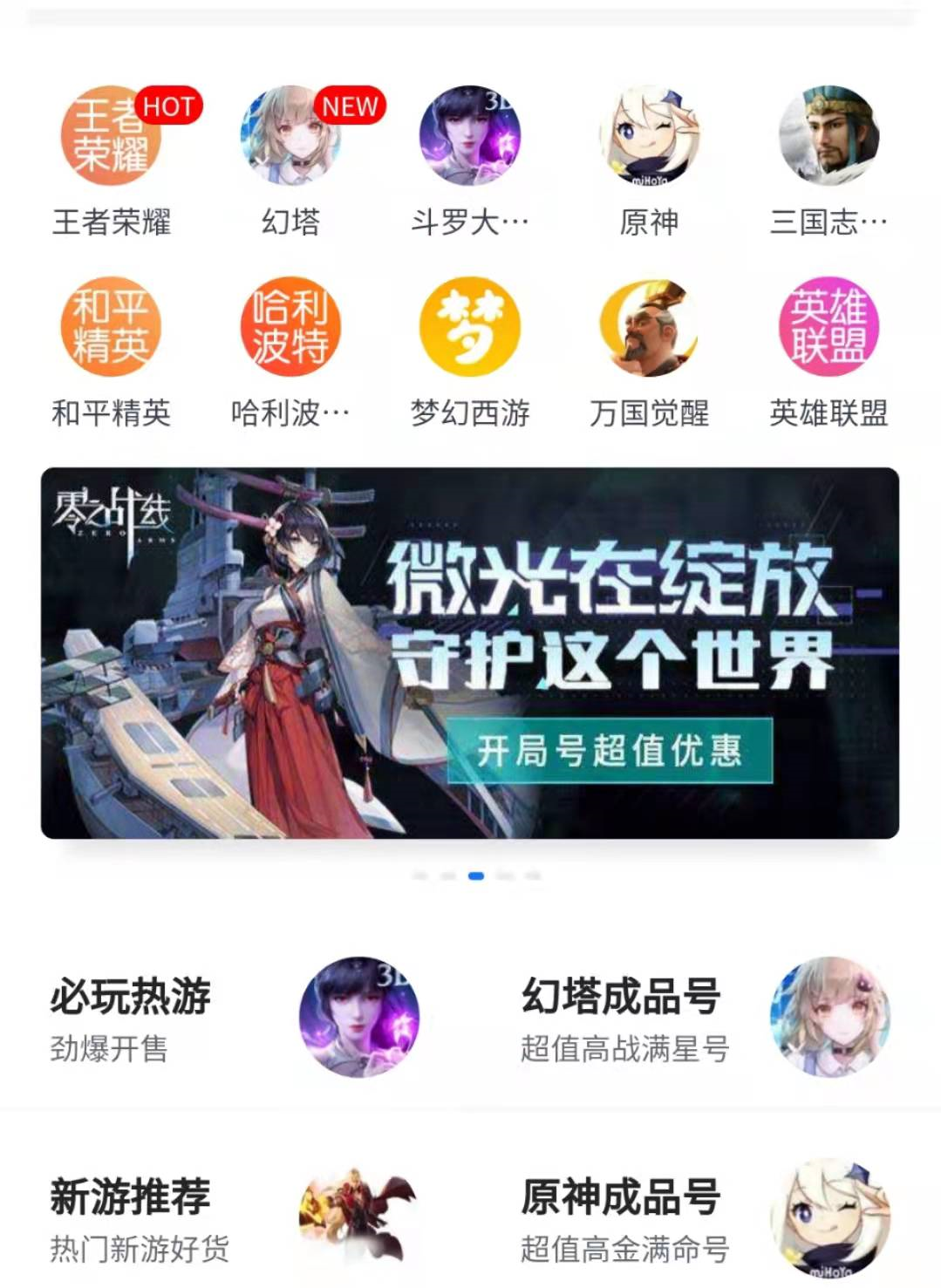View 幻塔成品号 超值高战满星号 card
The height and width of the screenshot is (1288, 941).
pyautogui.click(x=705, y=1019)
